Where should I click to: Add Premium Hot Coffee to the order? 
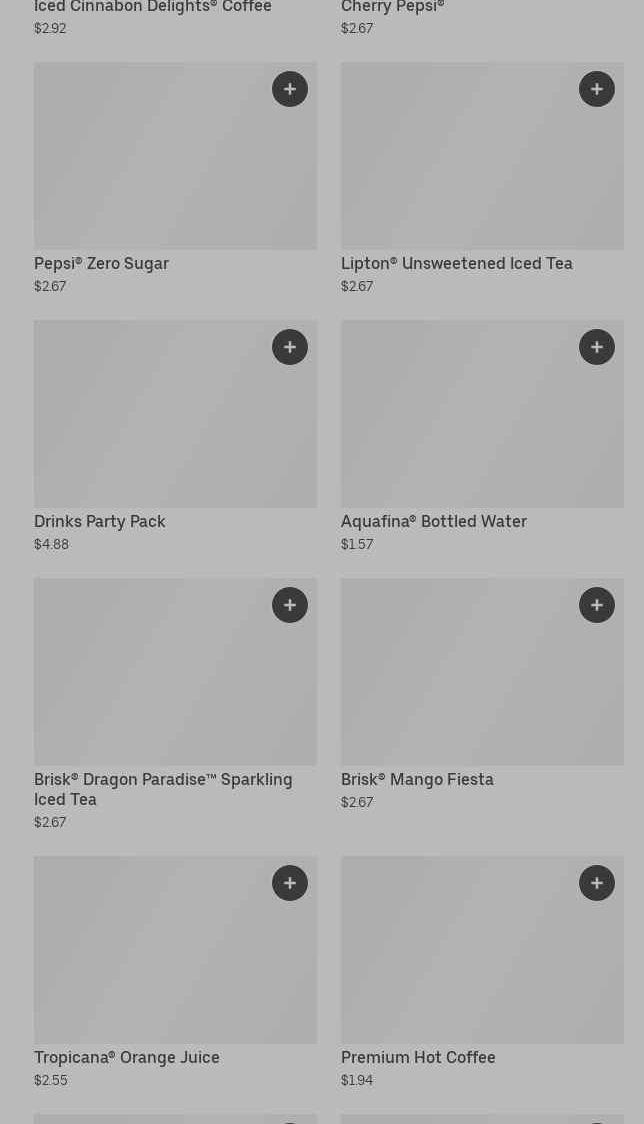click(597, 883)
